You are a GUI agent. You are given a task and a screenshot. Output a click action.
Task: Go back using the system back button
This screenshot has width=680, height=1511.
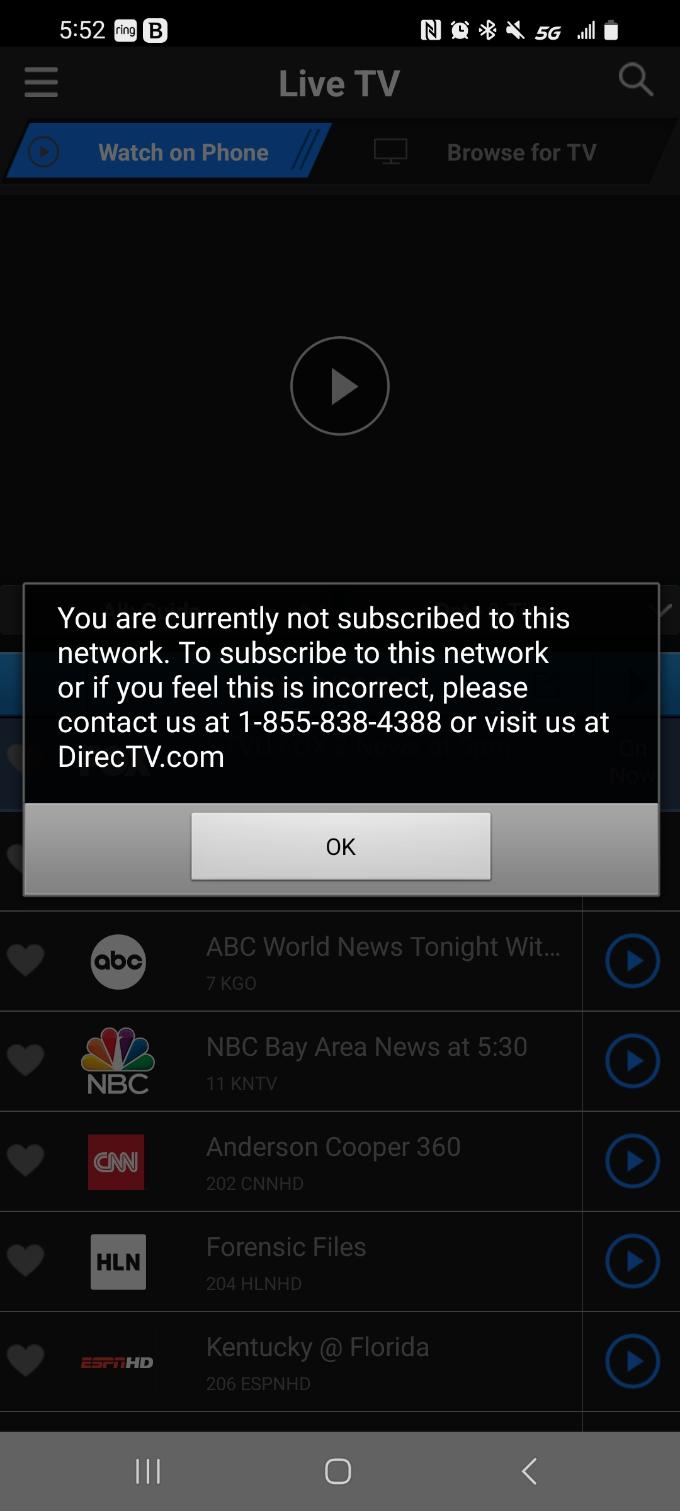point(529,1471)
